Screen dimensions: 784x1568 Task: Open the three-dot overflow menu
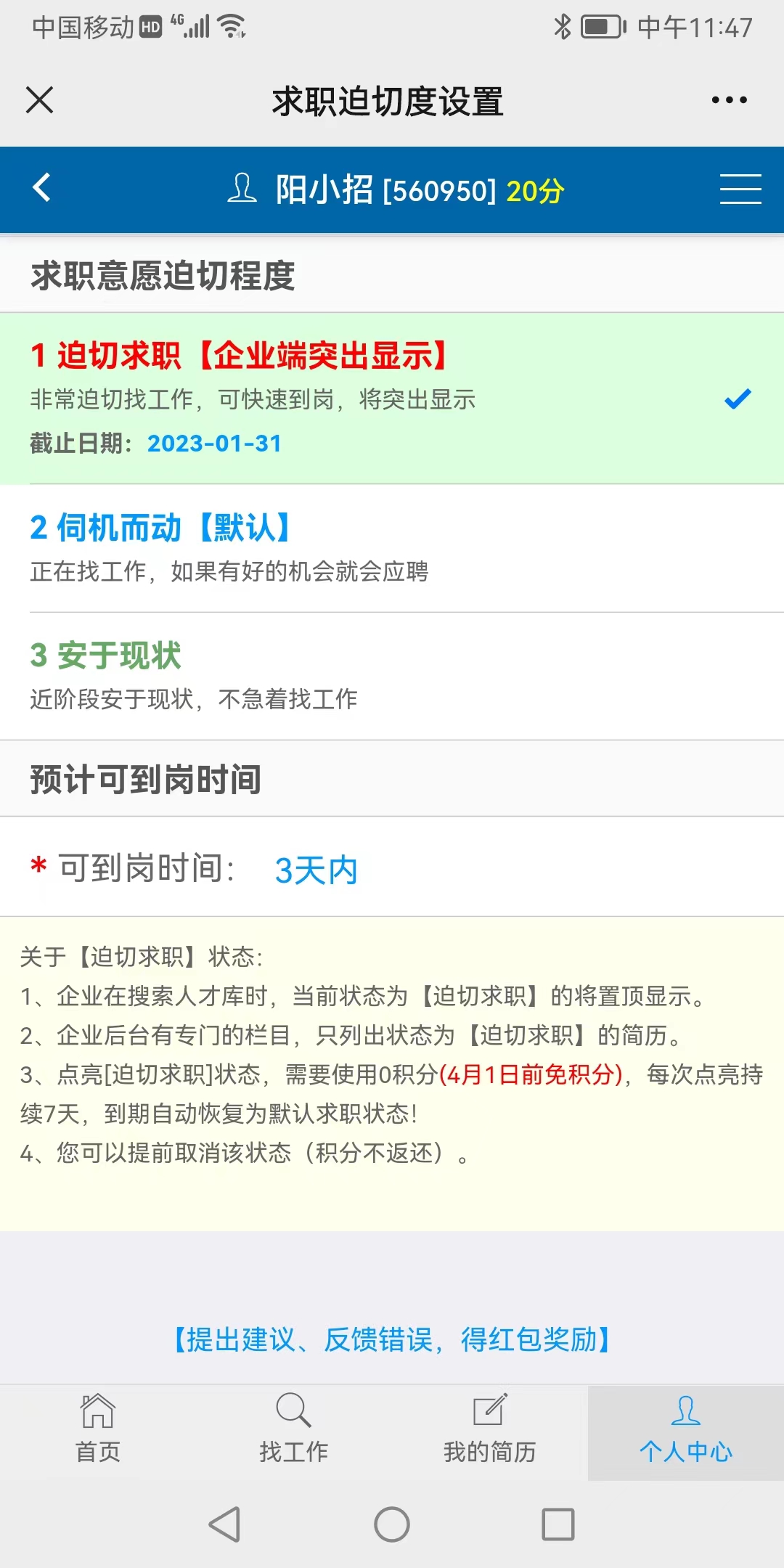click(729, 100)
